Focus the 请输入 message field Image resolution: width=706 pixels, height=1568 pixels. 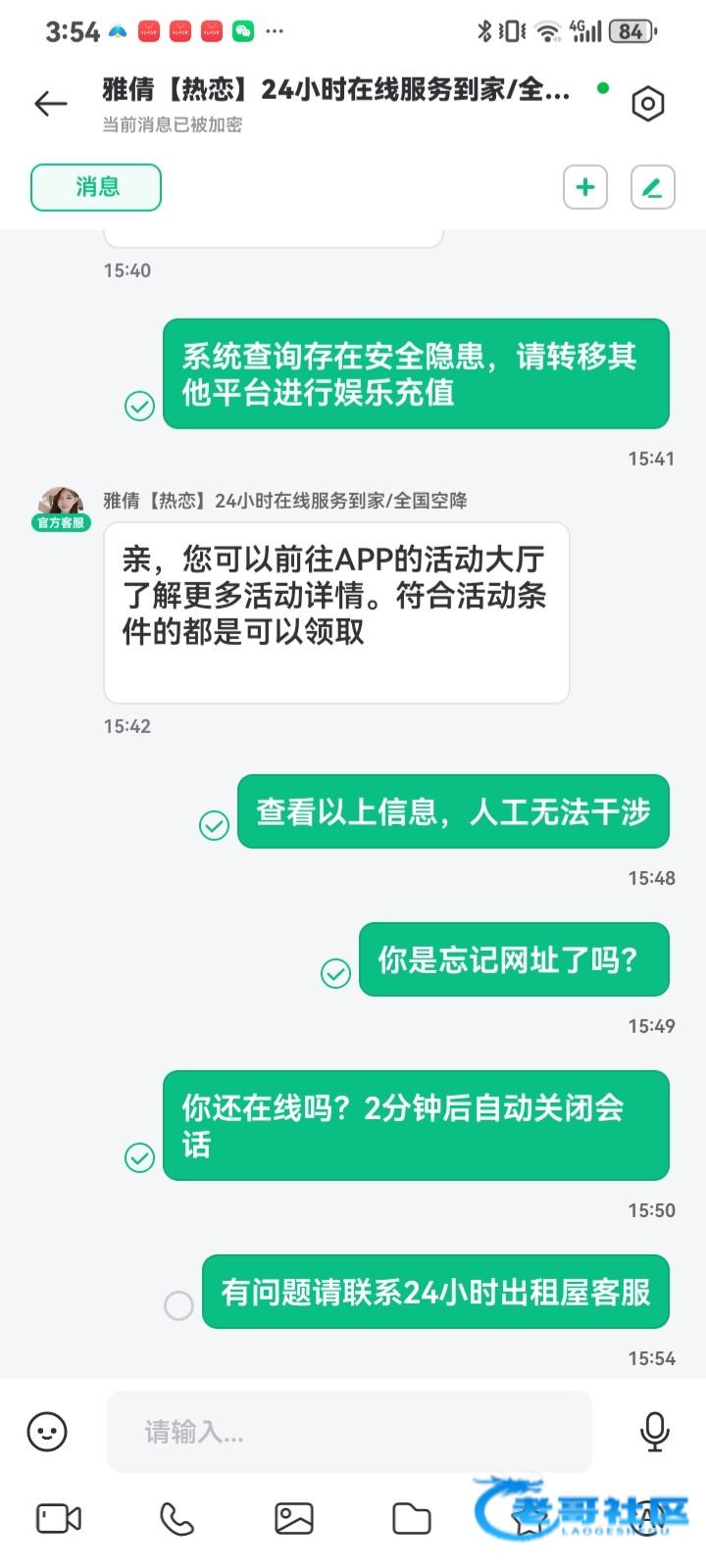349,1432
